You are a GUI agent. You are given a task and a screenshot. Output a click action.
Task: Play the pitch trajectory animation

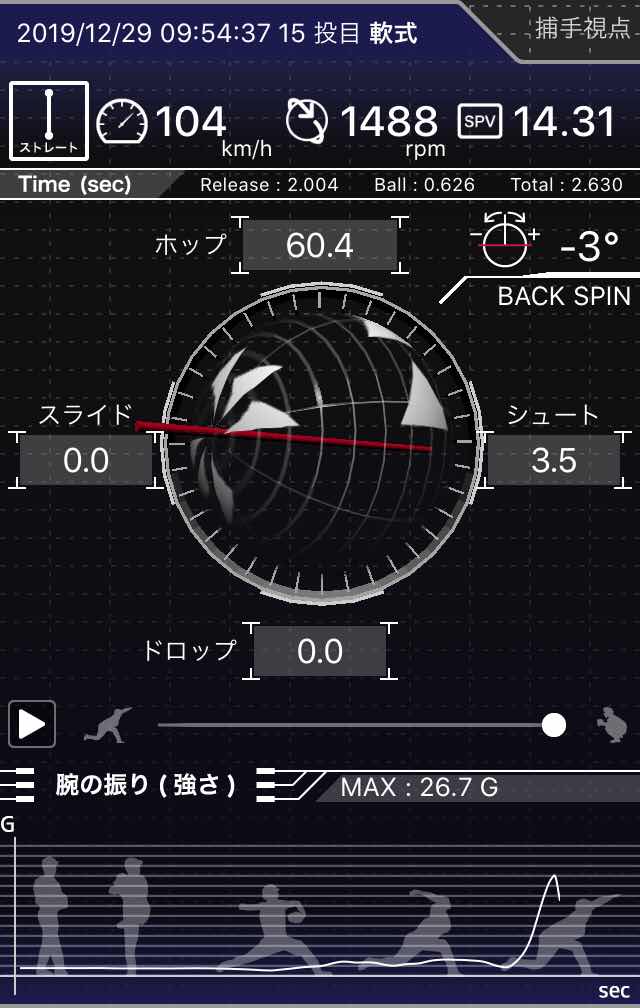(32, 724)
